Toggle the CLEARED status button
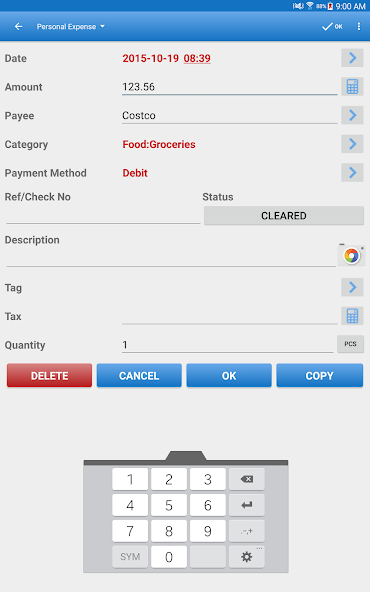The image size is (370, 592). 284,216
